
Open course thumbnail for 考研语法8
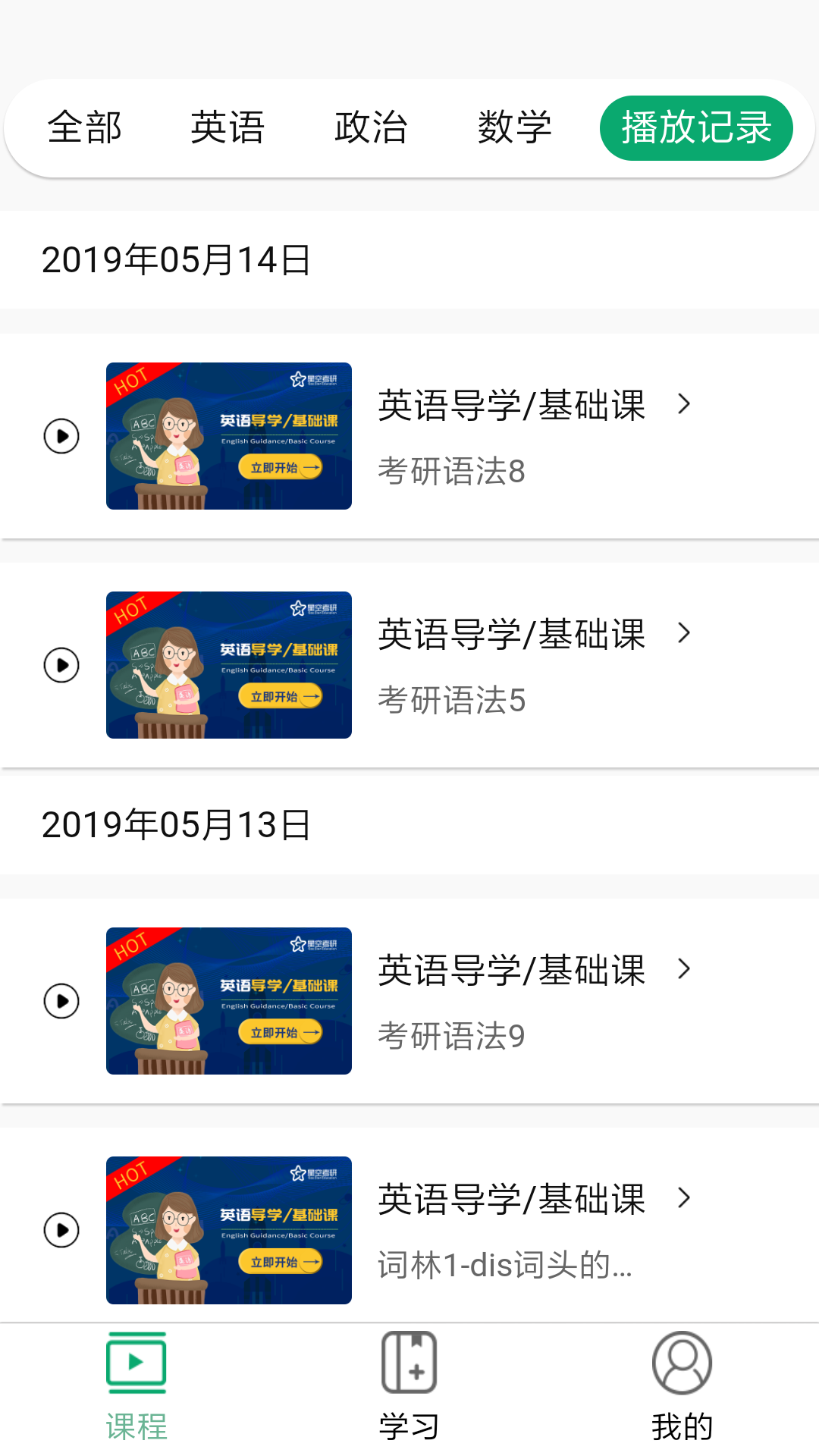(228, 436)
